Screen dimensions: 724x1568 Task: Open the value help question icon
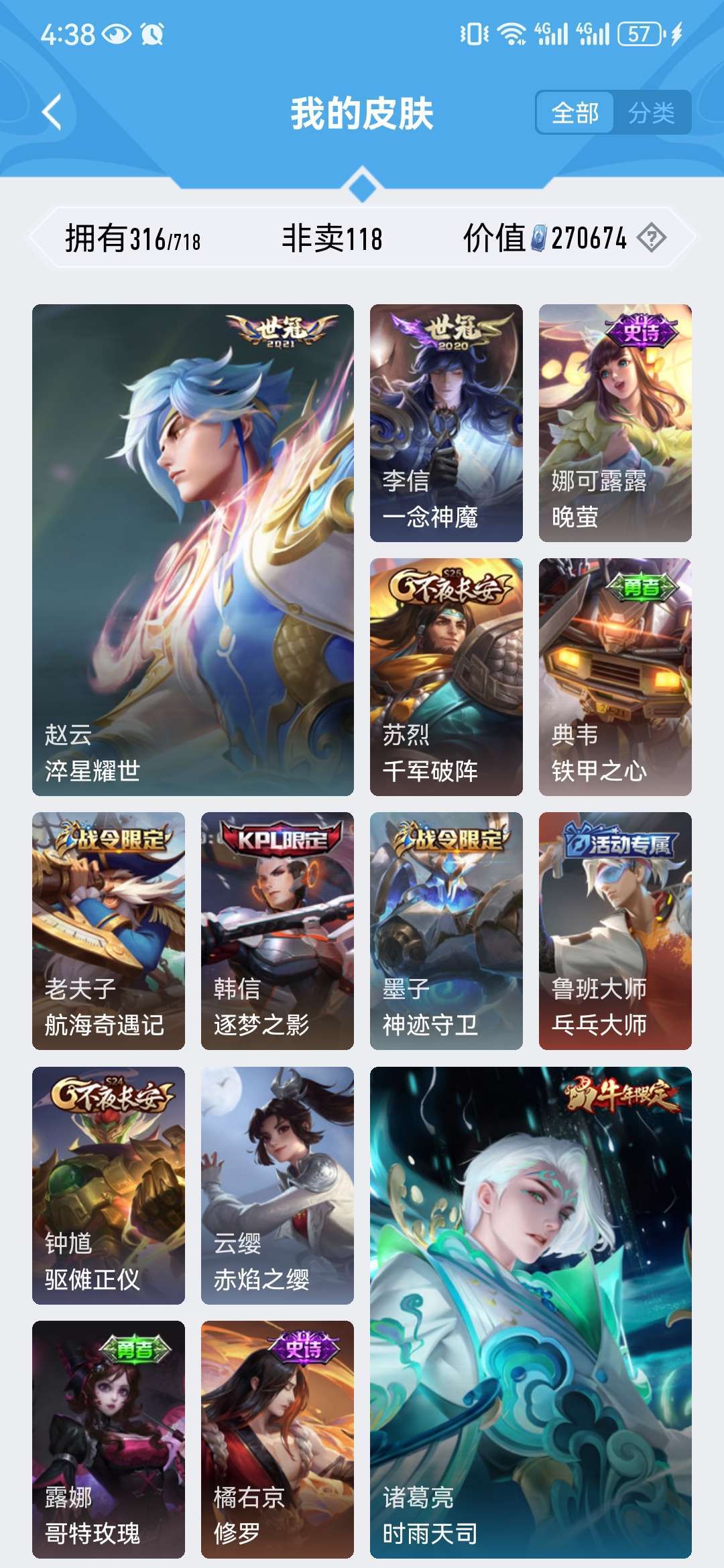point(652,238)
